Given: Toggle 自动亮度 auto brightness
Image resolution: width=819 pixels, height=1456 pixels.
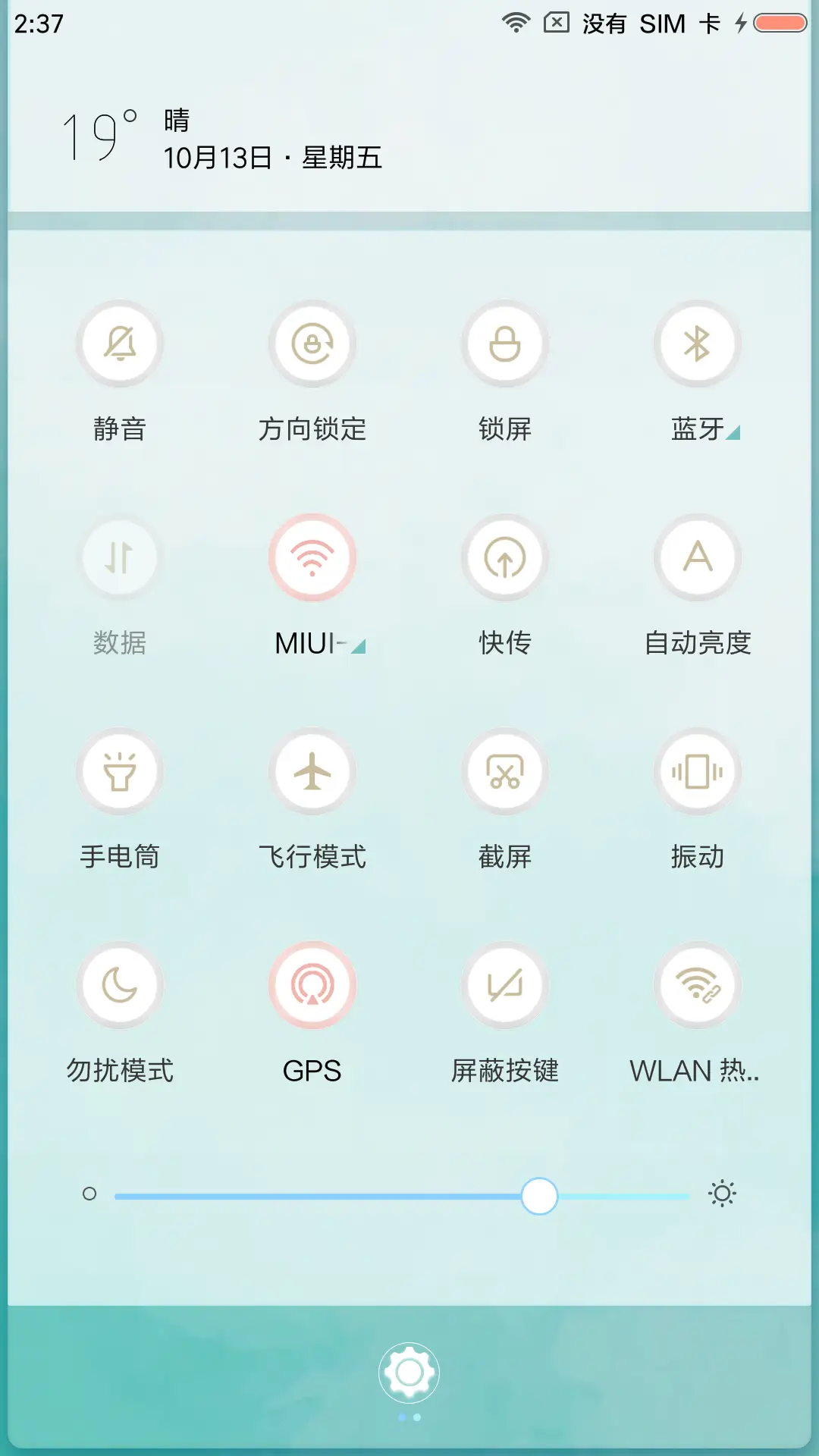Looking at the screenshot, I should [x=697, y=557].
